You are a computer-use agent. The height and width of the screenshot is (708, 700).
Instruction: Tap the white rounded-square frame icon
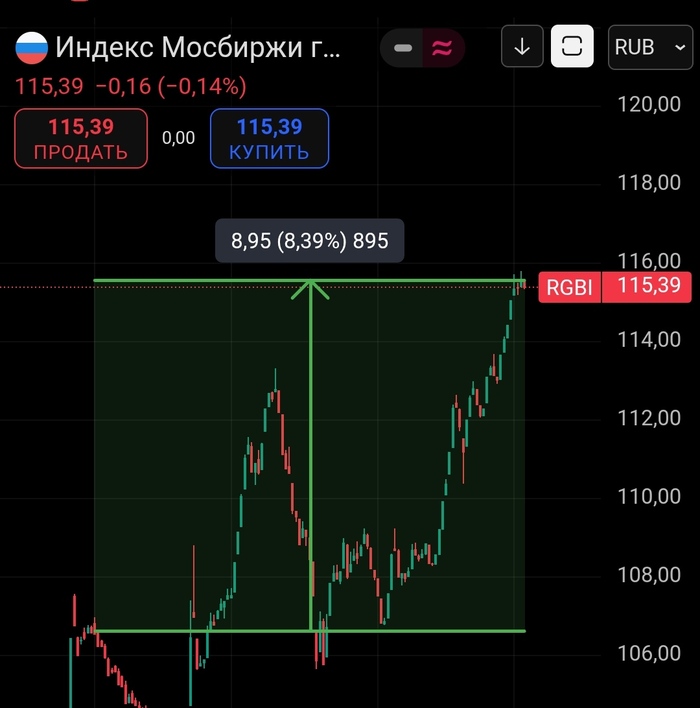point(572,47)
